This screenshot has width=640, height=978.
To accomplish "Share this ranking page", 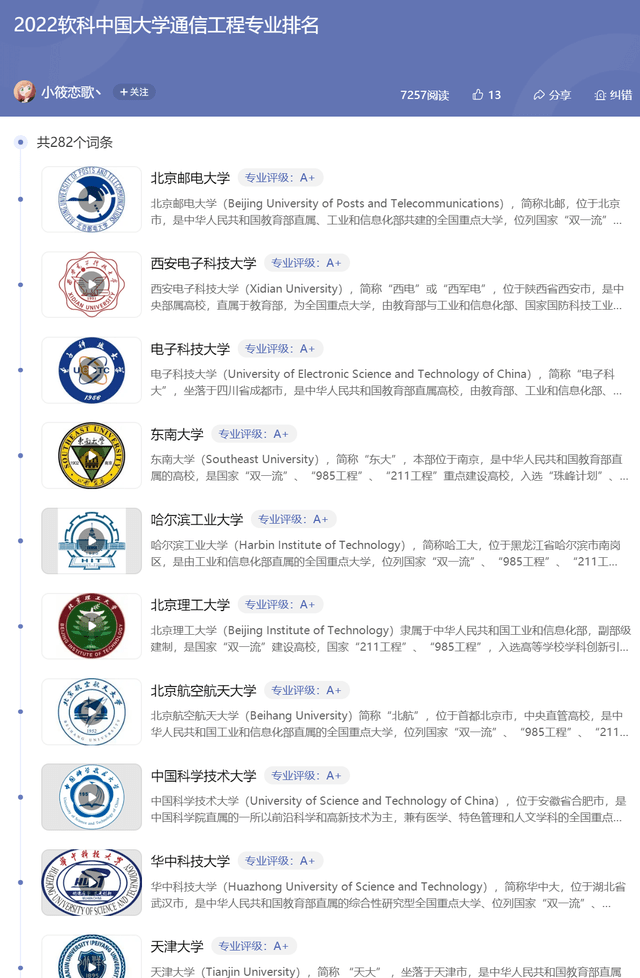I will coord(552,95).
